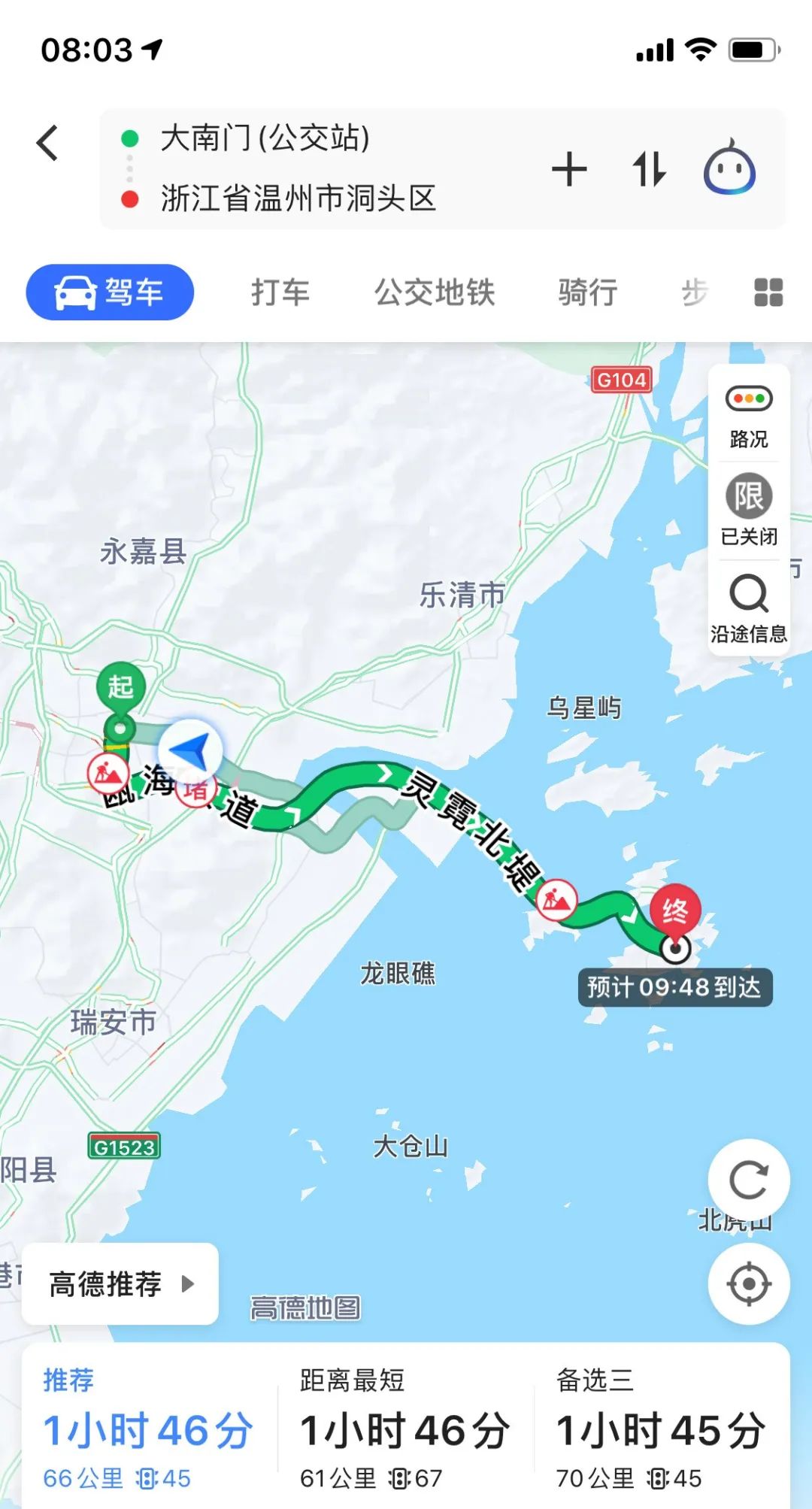Open the grid icon for more travel modes
This screenshot has width=812, height=1509.
coord(768,292)
